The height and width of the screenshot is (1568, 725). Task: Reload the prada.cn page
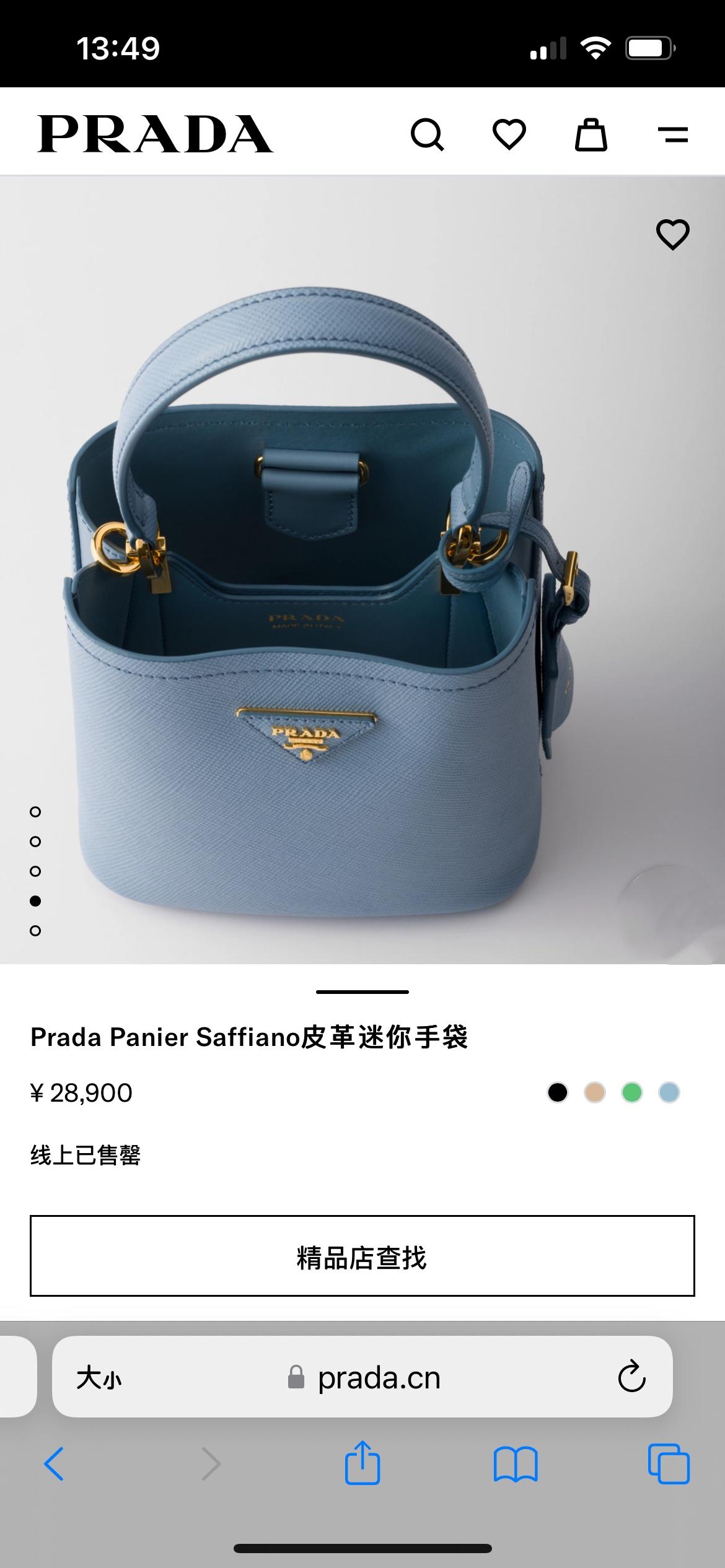click(631, 1377)
